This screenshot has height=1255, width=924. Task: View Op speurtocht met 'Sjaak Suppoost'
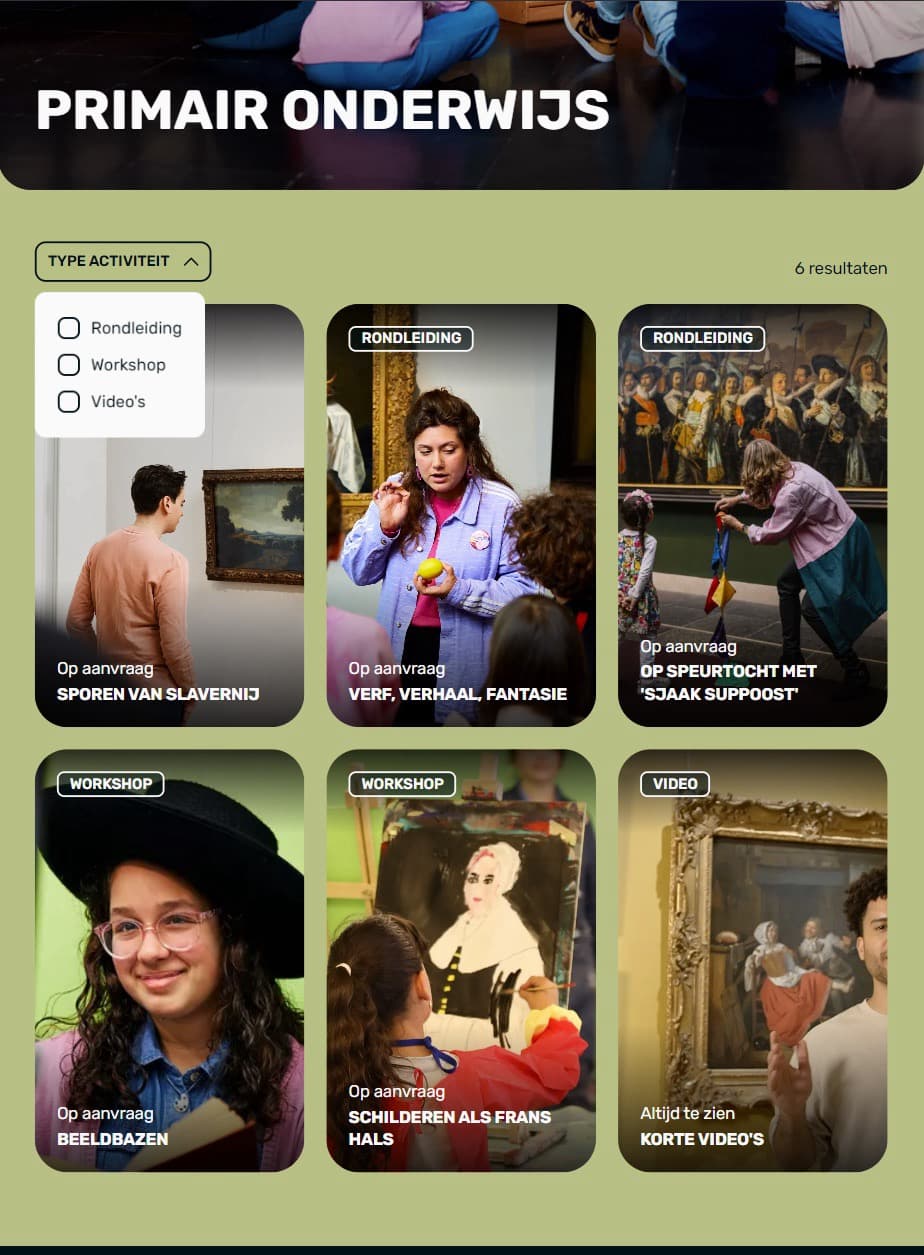coord(752,515)
